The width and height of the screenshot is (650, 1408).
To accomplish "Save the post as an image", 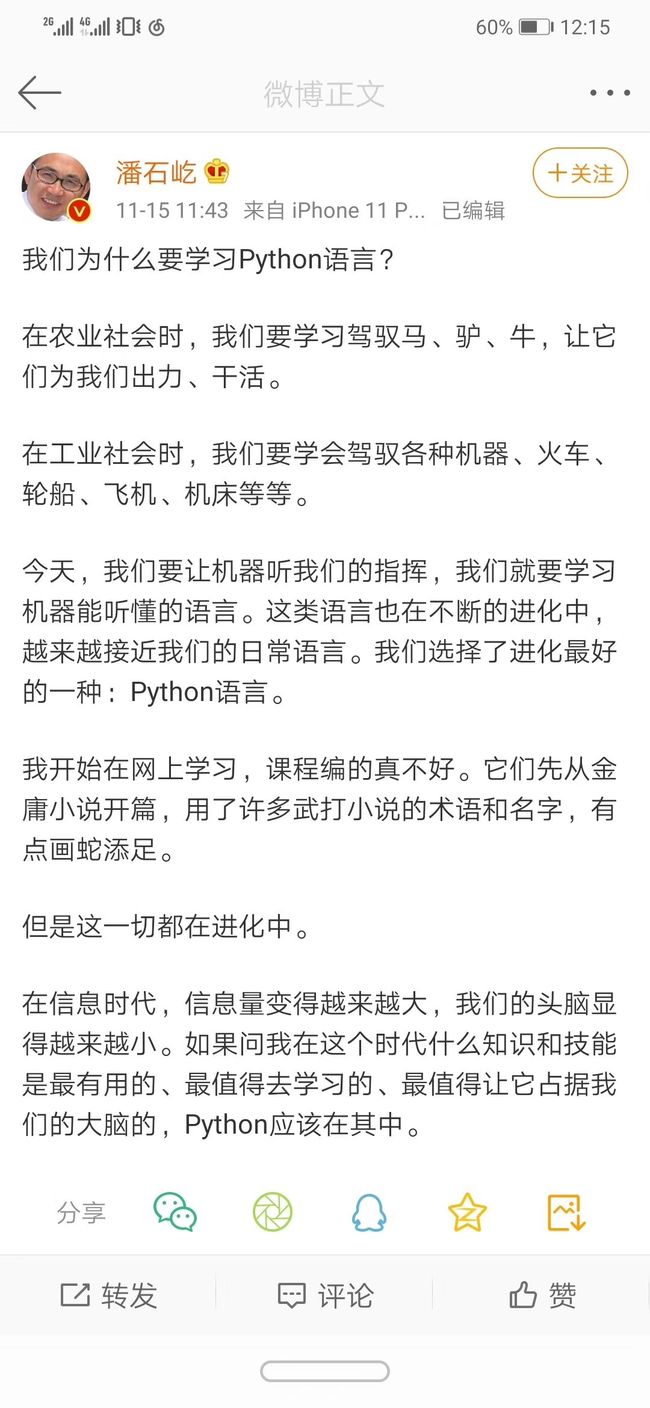I will [x=566, y=1212].
